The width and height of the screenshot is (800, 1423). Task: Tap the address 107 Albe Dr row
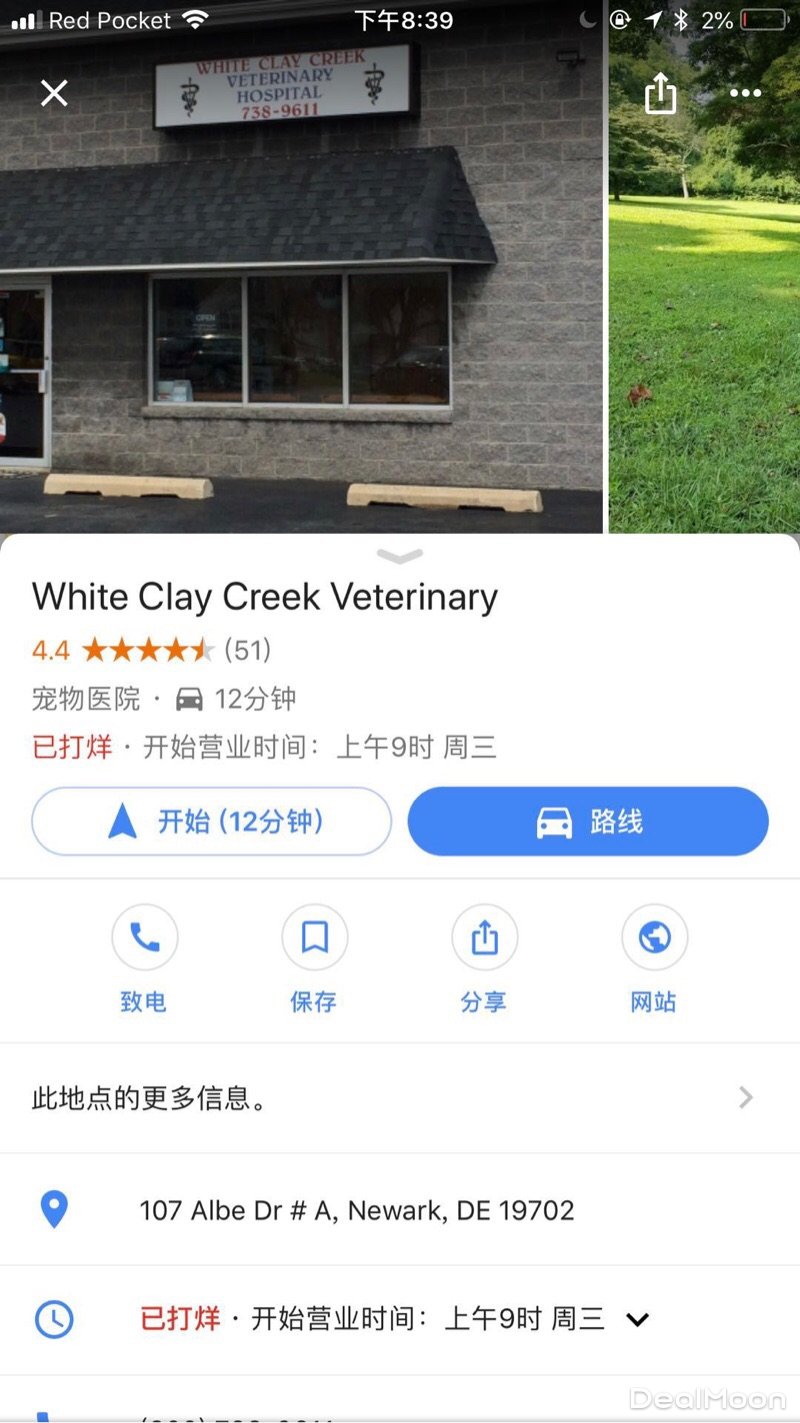(356, 1210)
